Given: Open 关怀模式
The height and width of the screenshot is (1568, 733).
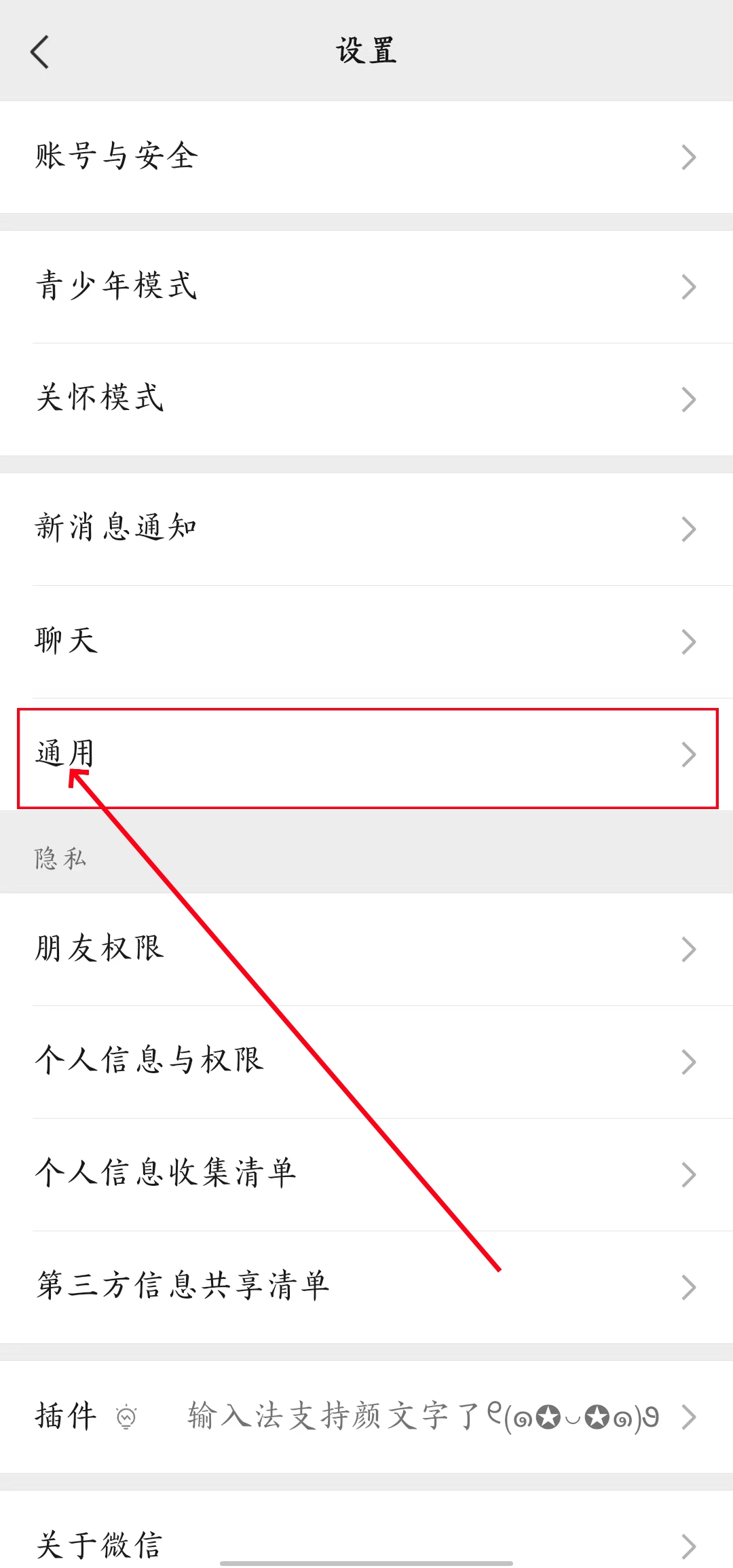Looking at the screenshot, I should click(x=366, y=400).
